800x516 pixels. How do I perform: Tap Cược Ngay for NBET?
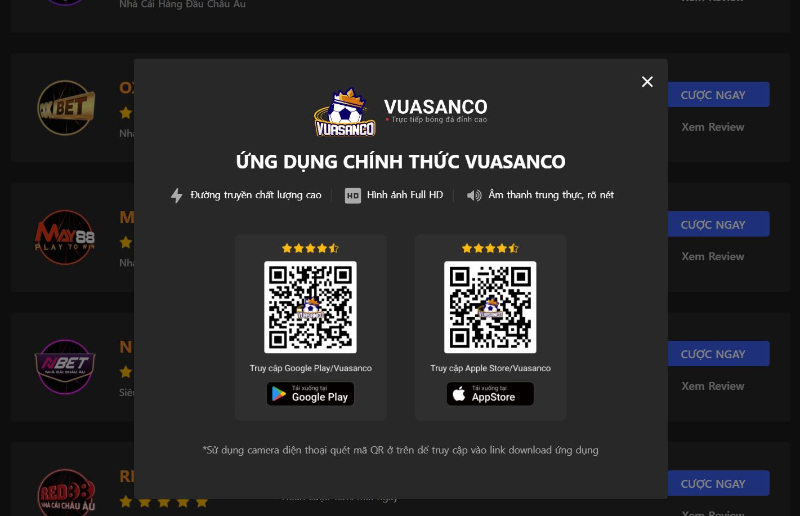pos(718,354)
